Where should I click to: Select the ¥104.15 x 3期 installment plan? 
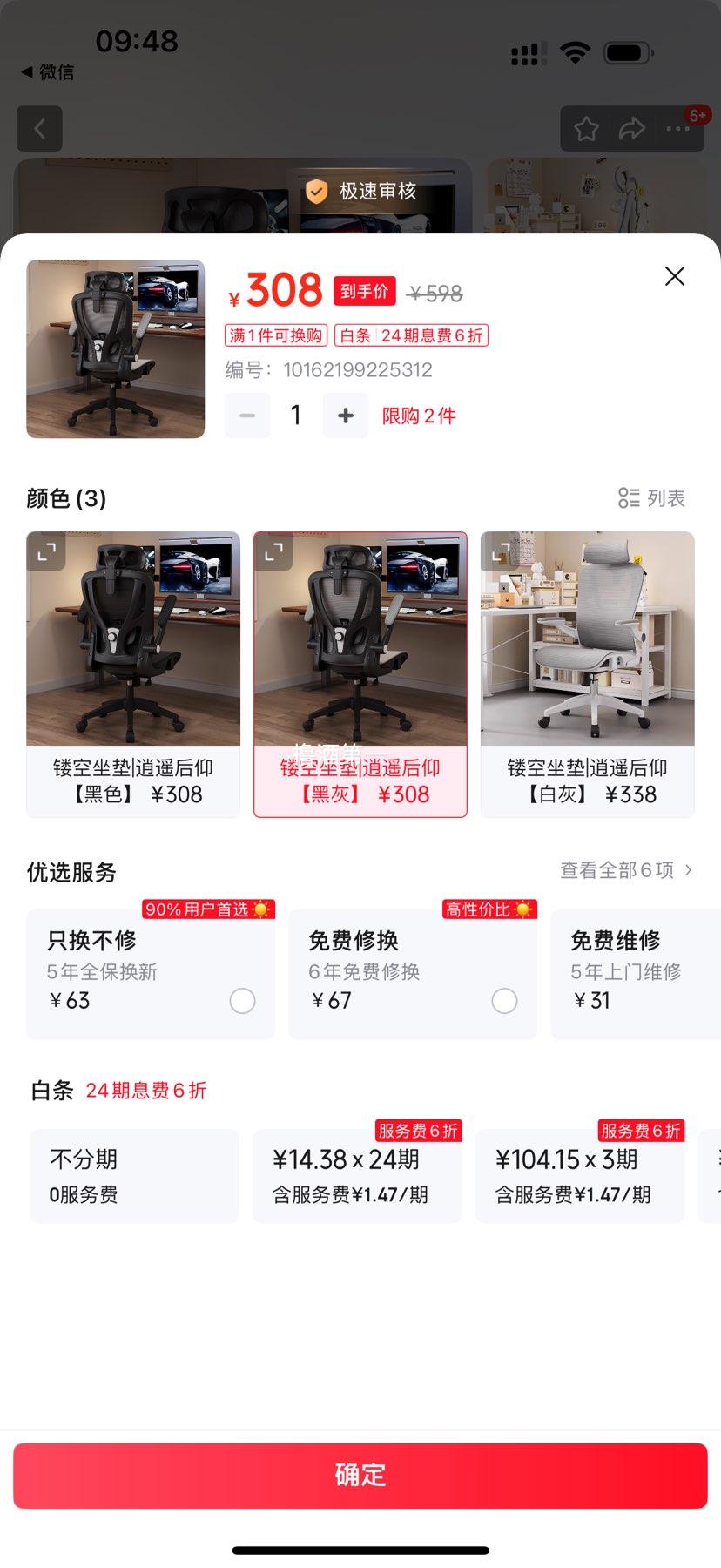(580, 1176)
